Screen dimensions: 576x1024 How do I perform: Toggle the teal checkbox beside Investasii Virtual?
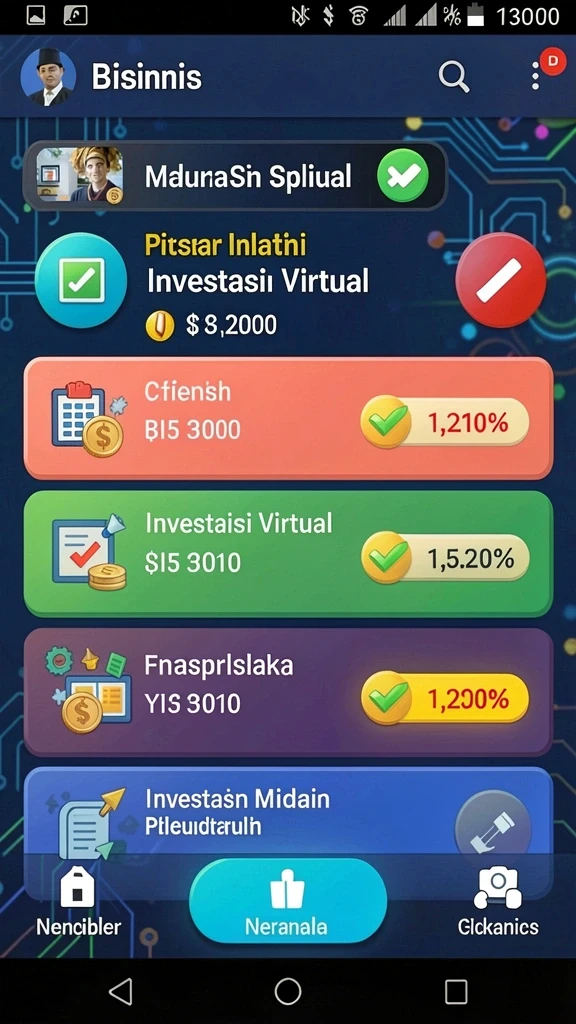coord(81,280)
